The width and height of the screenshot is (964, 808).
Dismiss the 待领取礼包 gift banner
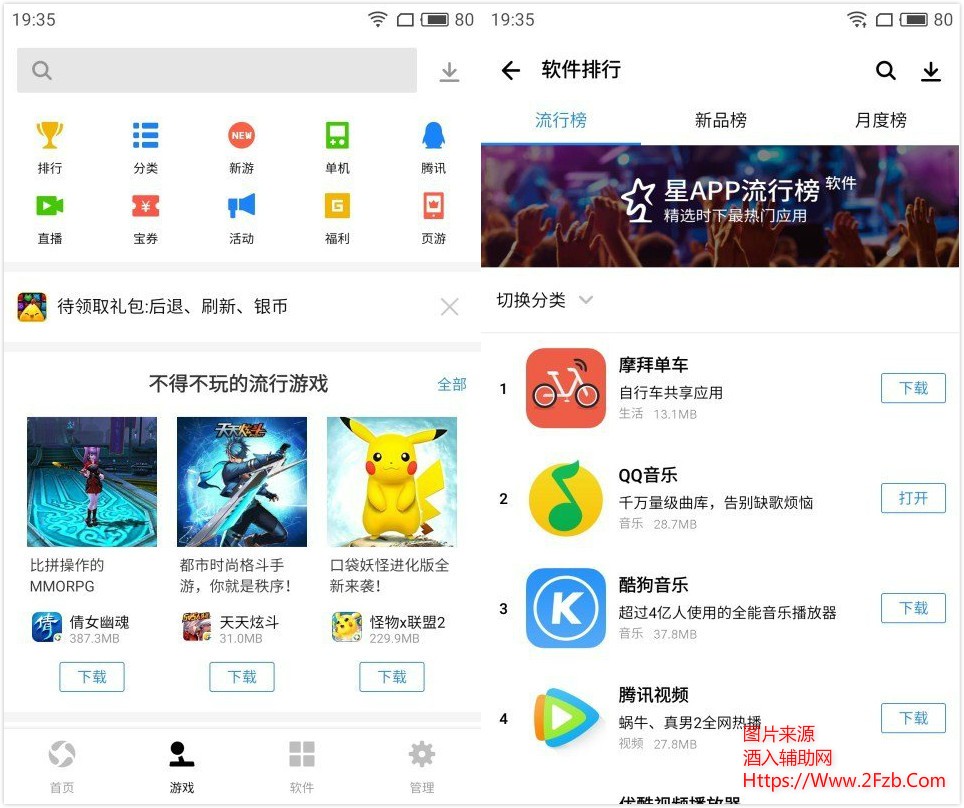pyautogui.click(x=450, y=307)
